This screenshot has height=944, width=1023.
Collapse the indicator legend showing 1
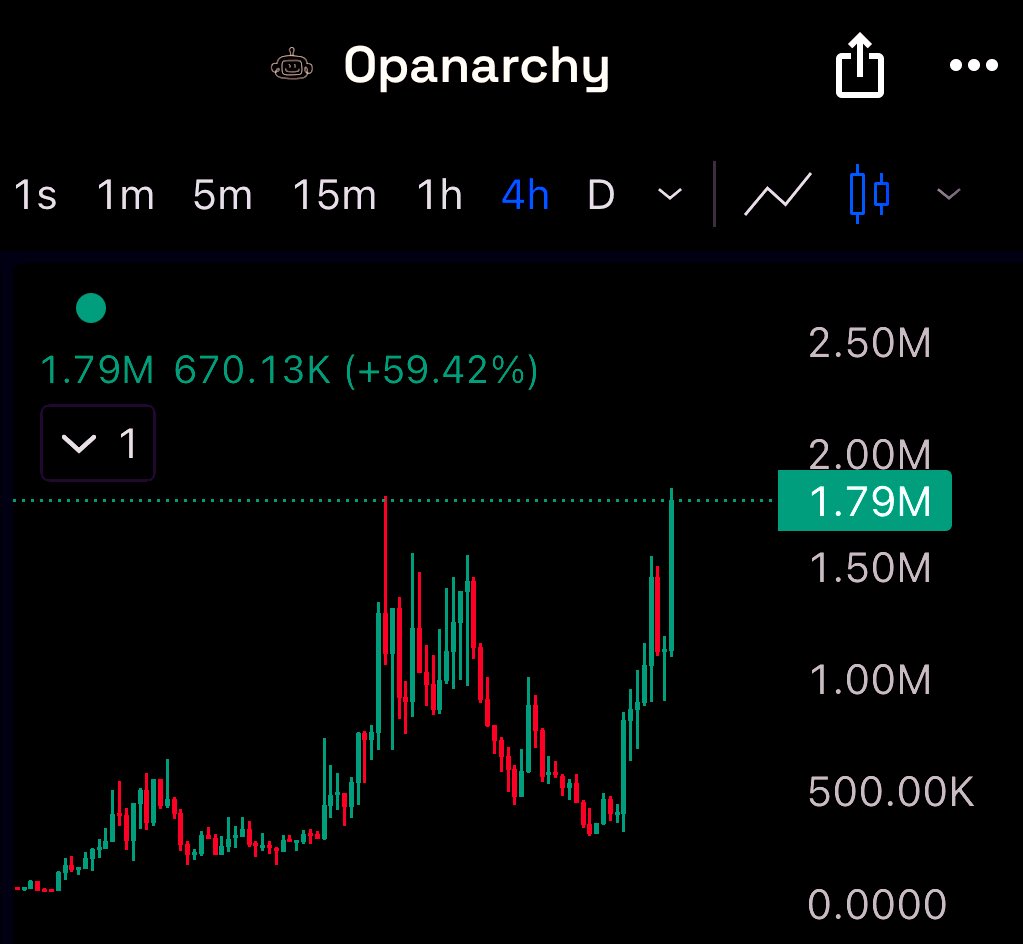pyautogui.click(x=98, y=443)
